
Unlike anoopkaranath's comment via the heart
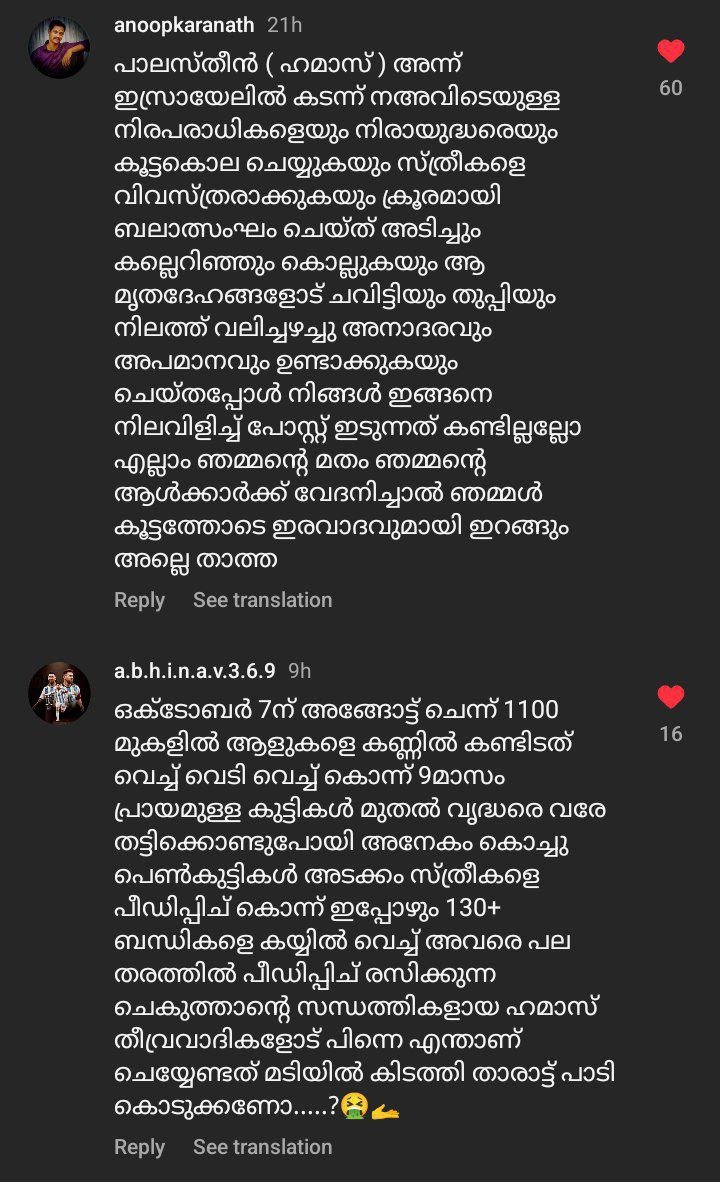(x=671, y=51)
